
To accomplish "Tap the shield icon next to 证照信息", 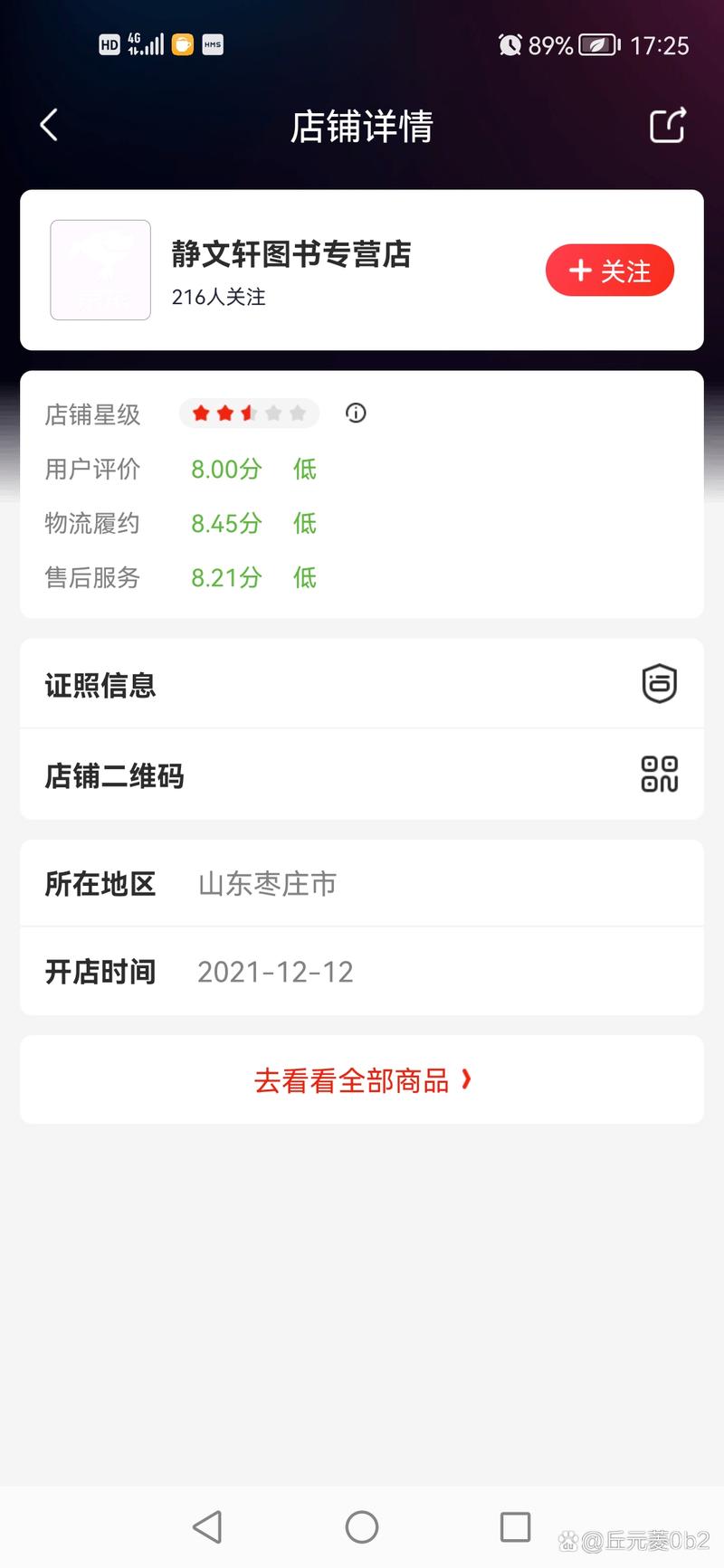I will point(658,684).
